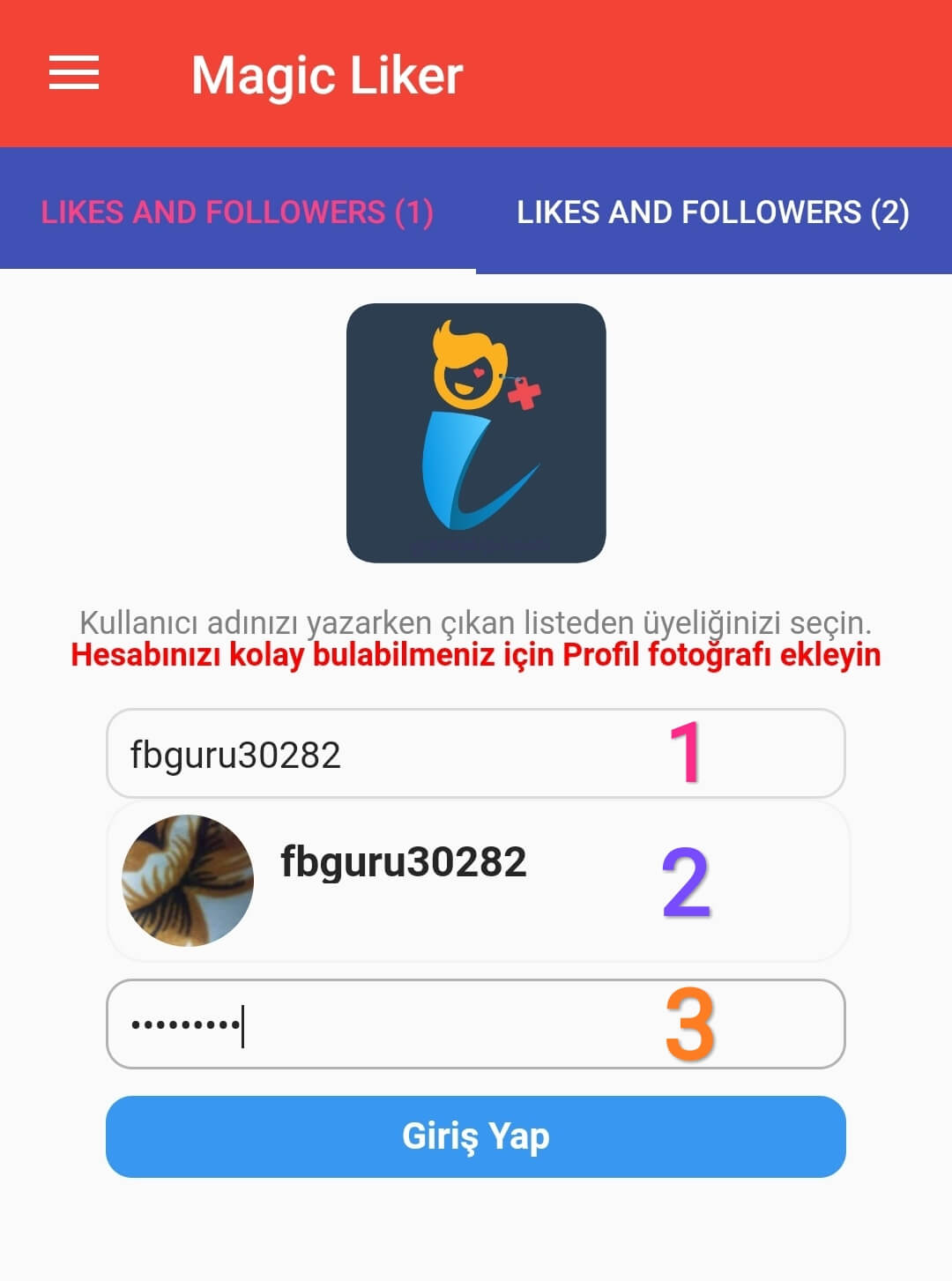Tap the Magic Liker title text
This screenshot has width=952, height=1281.
pos(326,76)
